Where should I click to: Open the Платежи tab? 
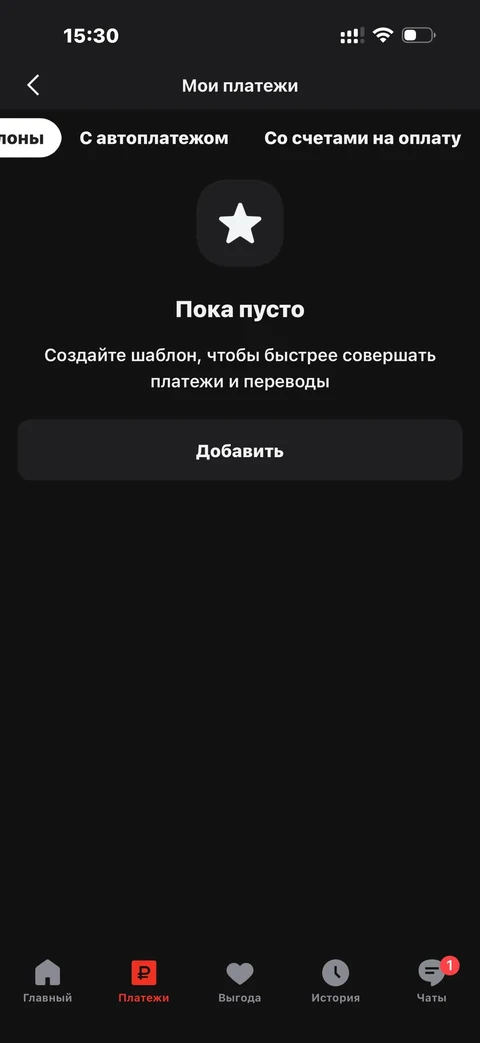144,981
